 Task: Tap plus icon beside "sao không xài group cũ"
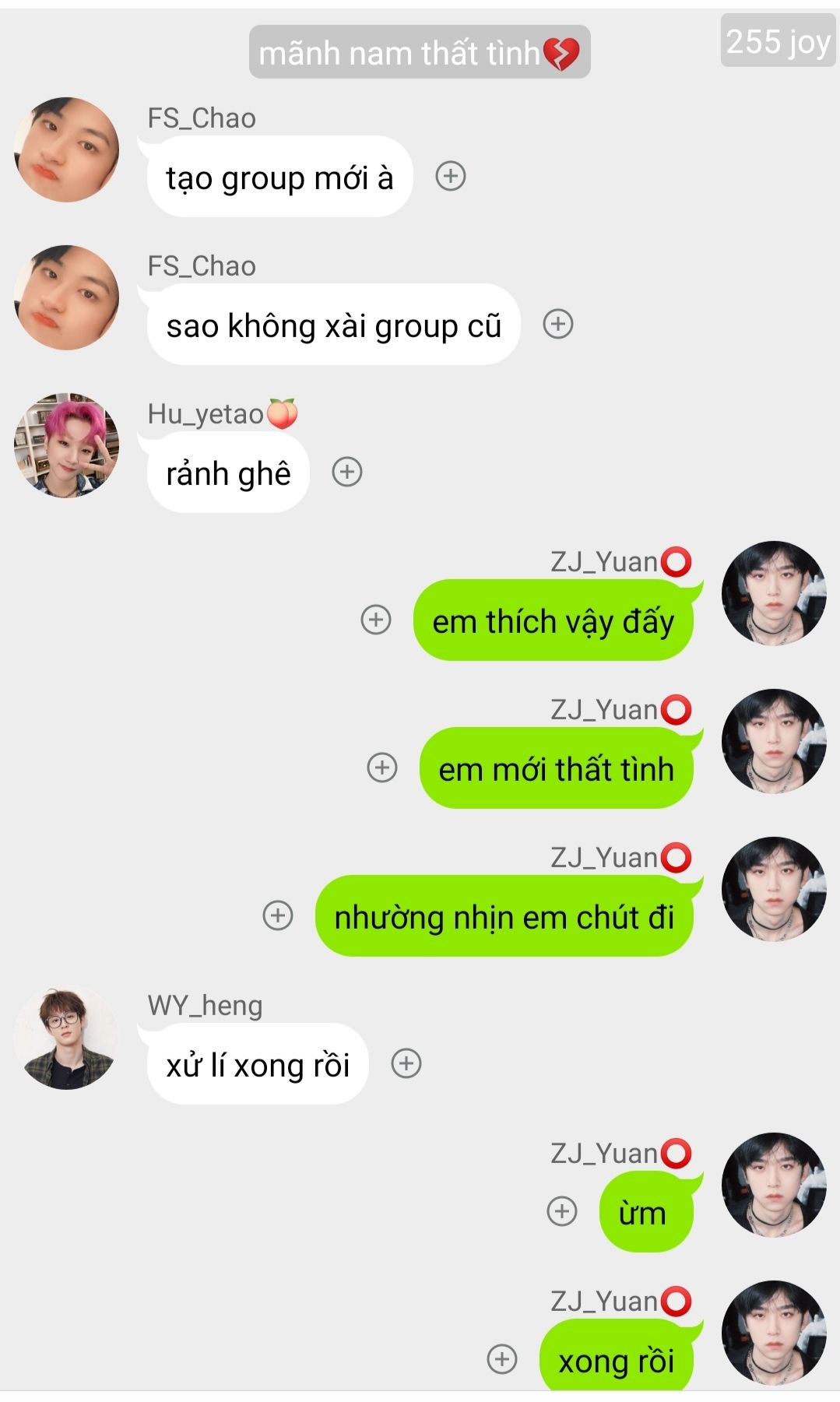click(x=558, y=324)
